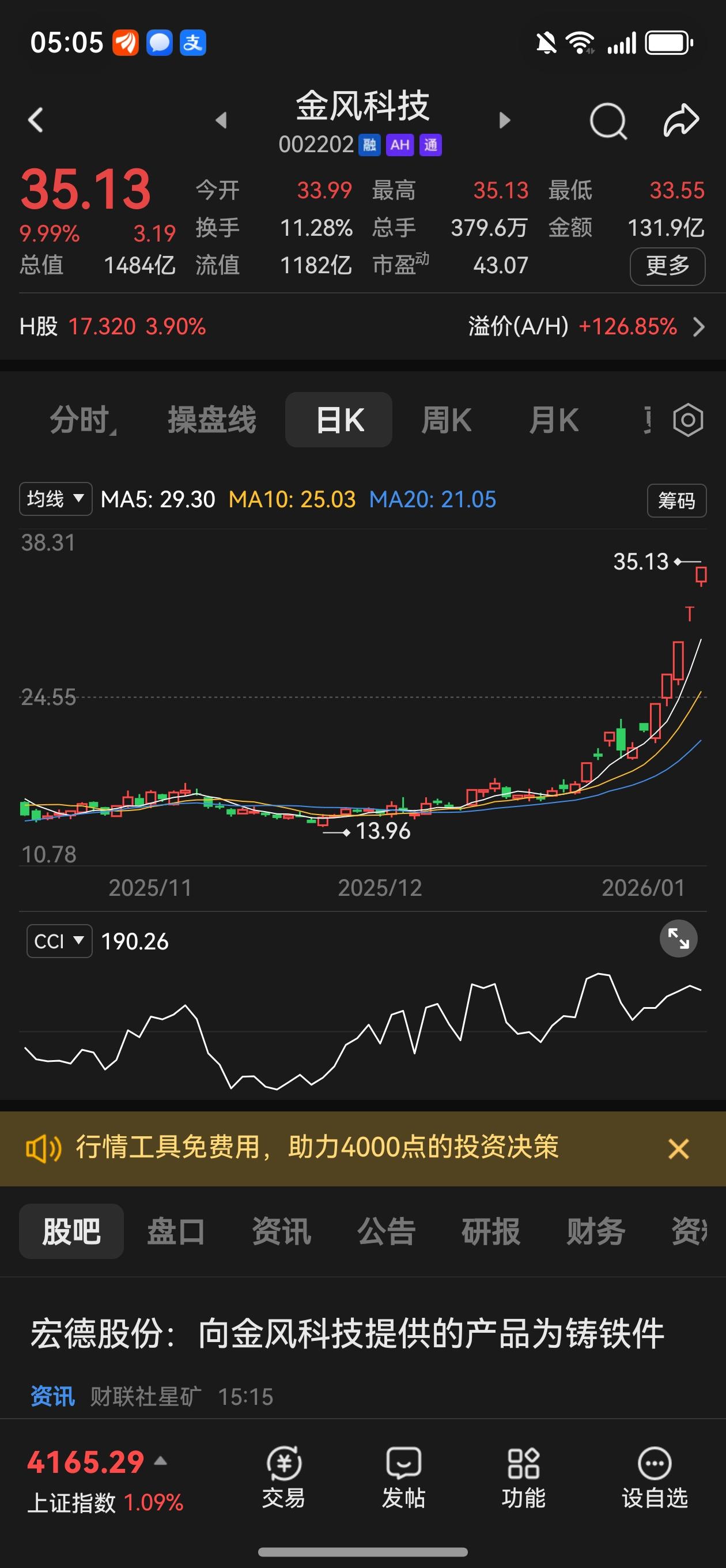Screen dimensions: 726x1568
Task: Switch to the 月K chart tab
Action: pyautogui.click(x=553, y=420)
